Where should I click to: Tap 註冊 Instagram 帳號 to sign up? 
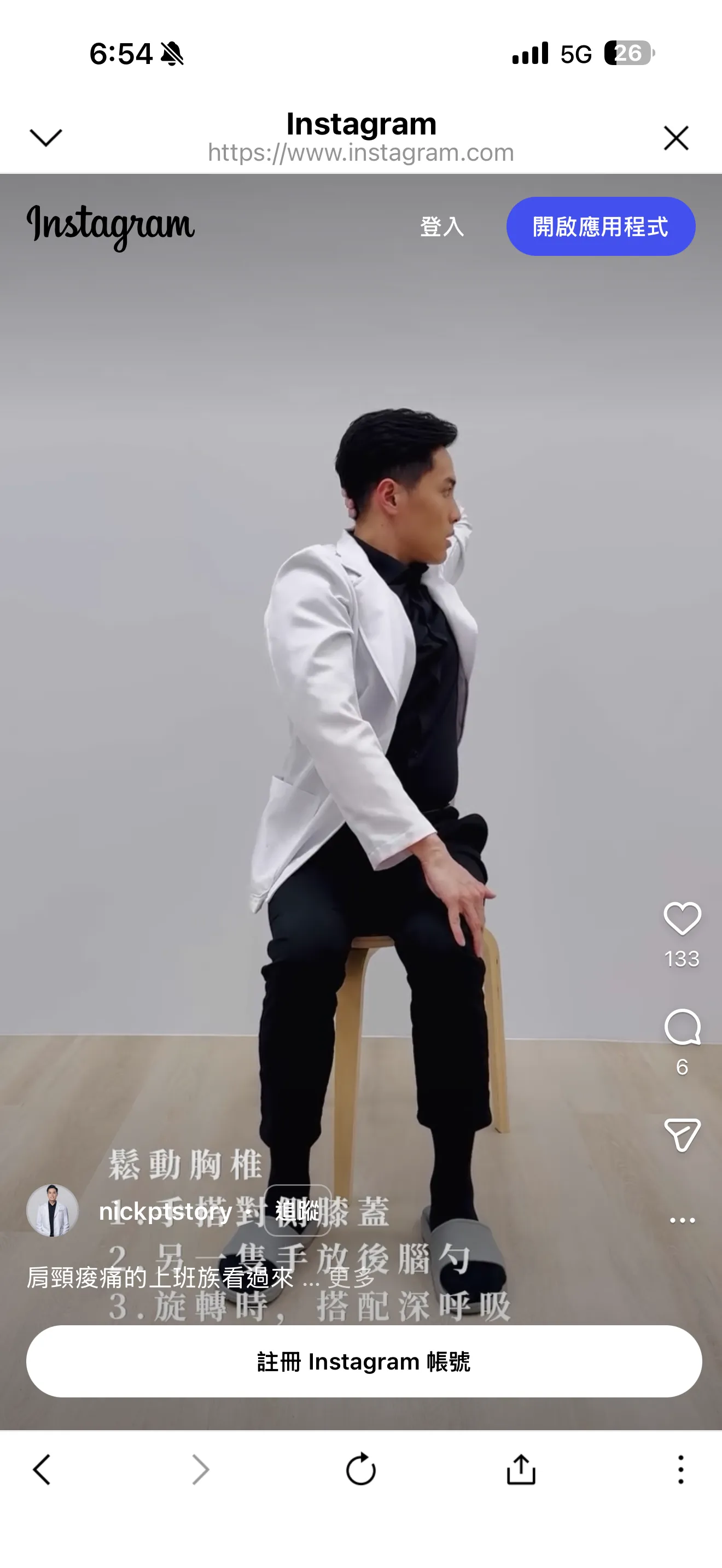(x=363, y=1361)
